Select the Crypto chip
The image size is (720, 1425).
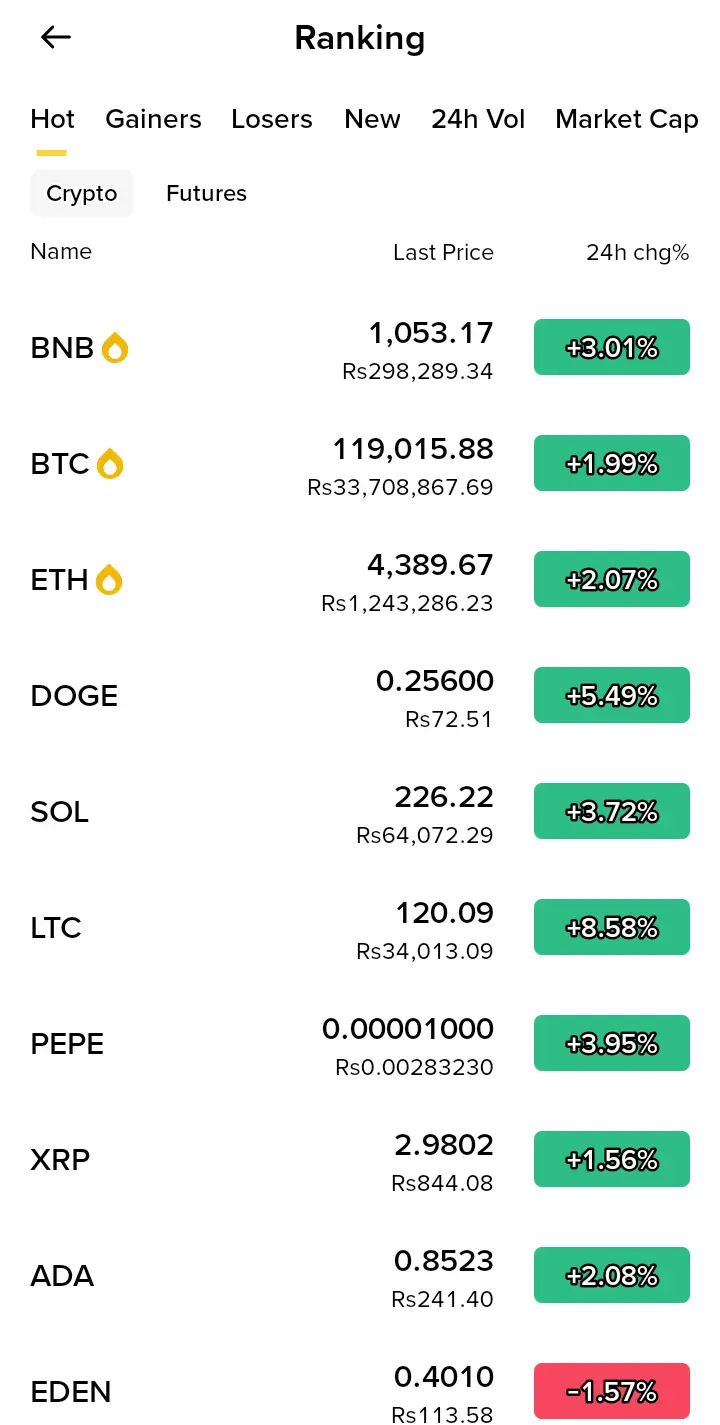point(82,193)
